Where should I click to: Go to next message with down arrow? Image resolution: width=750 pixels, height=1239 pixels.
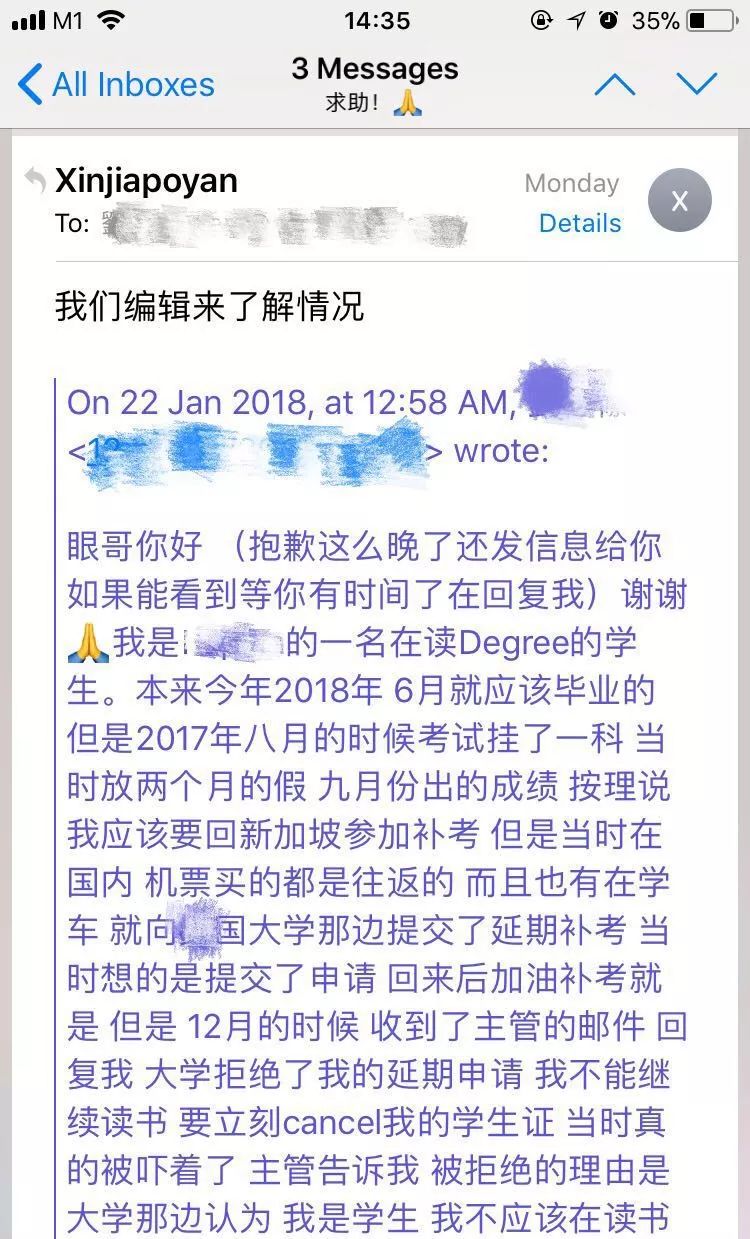697,85
